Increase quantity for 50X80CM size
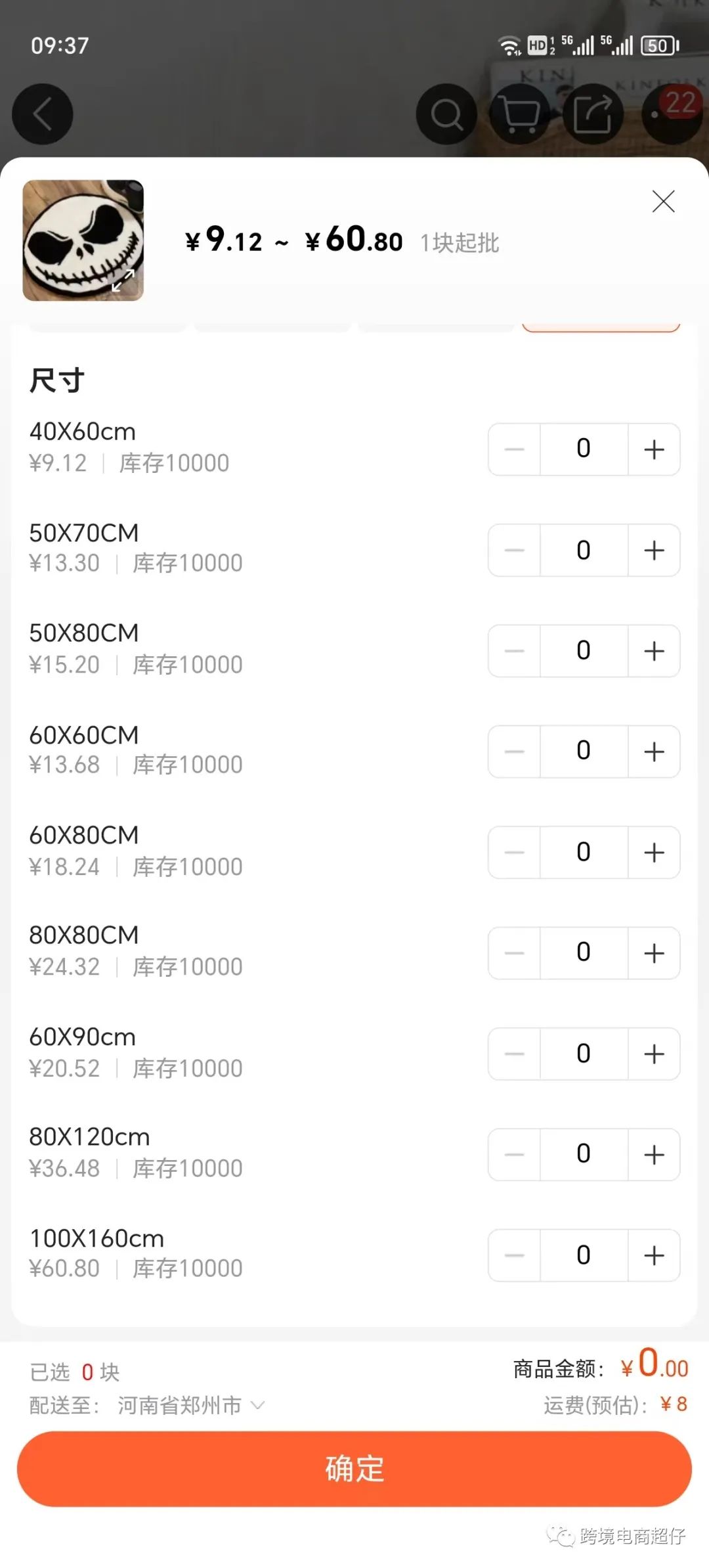709x1568 pixels. pos(654,651)
